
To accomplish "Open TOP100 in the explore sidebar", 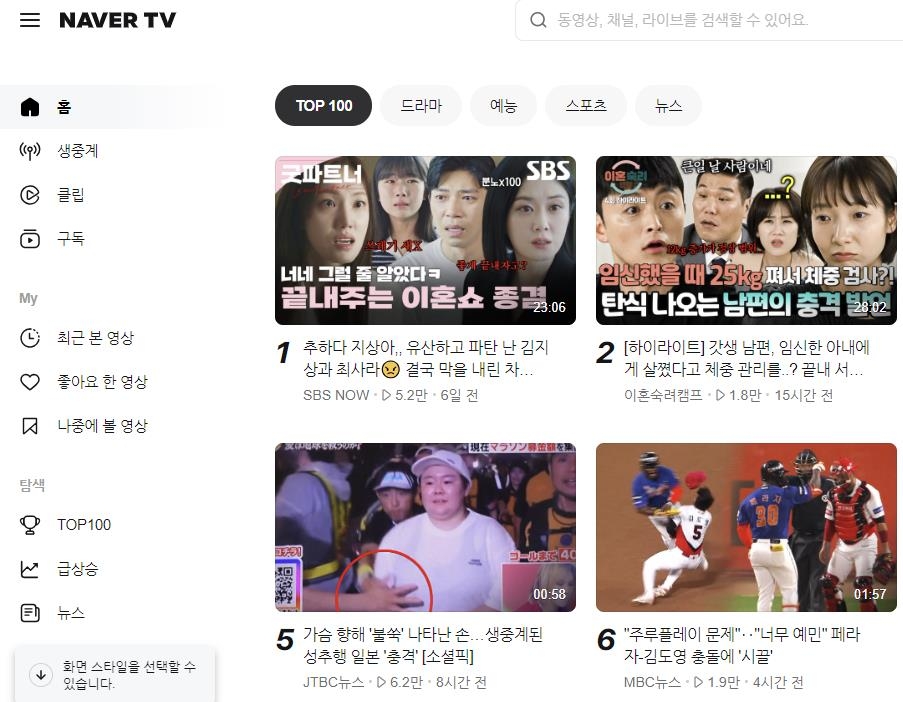I will [x=83, y=525].
